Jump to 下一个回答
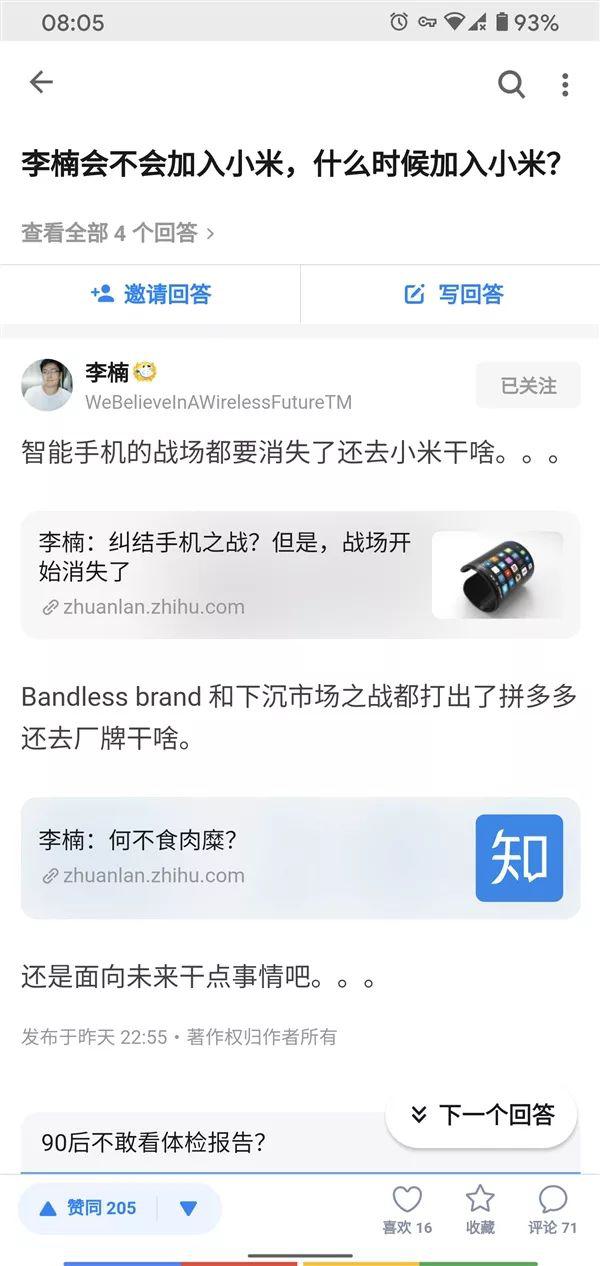Image resolution: width=600 pixels, height=1266 pixels. click(482, 1115)
